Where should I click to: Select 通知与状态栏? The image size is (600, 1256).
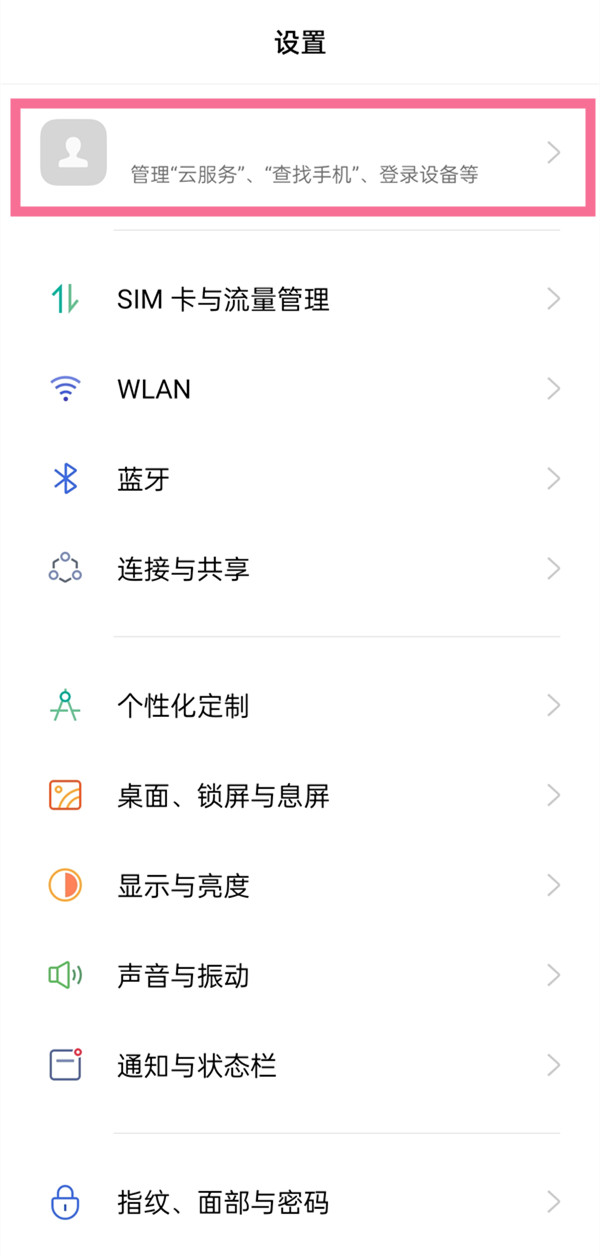click(300, 1066)
